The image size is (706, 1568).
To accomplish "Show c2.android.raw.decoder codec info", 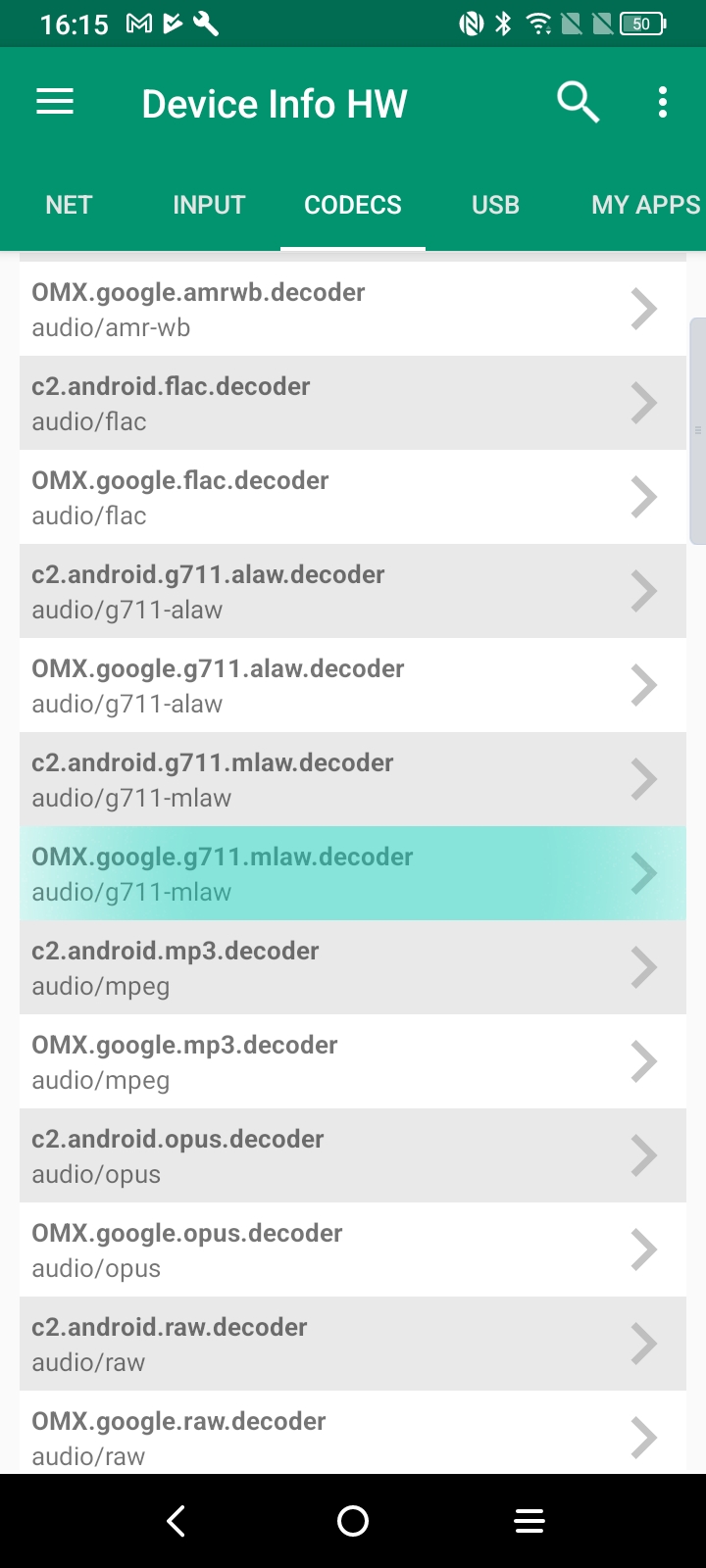I will click(352, 1344).
